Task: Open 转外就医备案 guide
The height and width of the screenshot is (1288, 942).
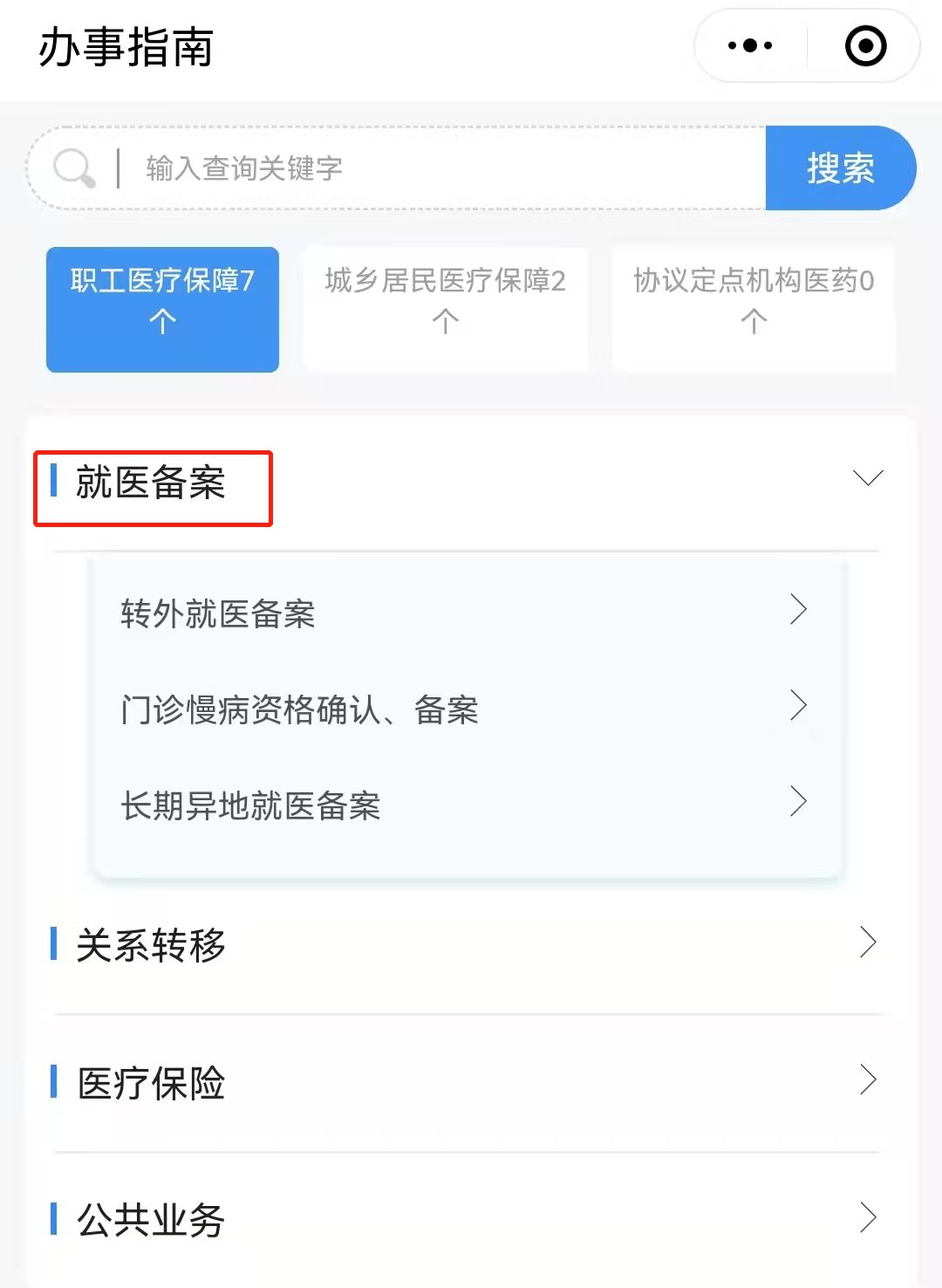Action: tap(462, 613)
